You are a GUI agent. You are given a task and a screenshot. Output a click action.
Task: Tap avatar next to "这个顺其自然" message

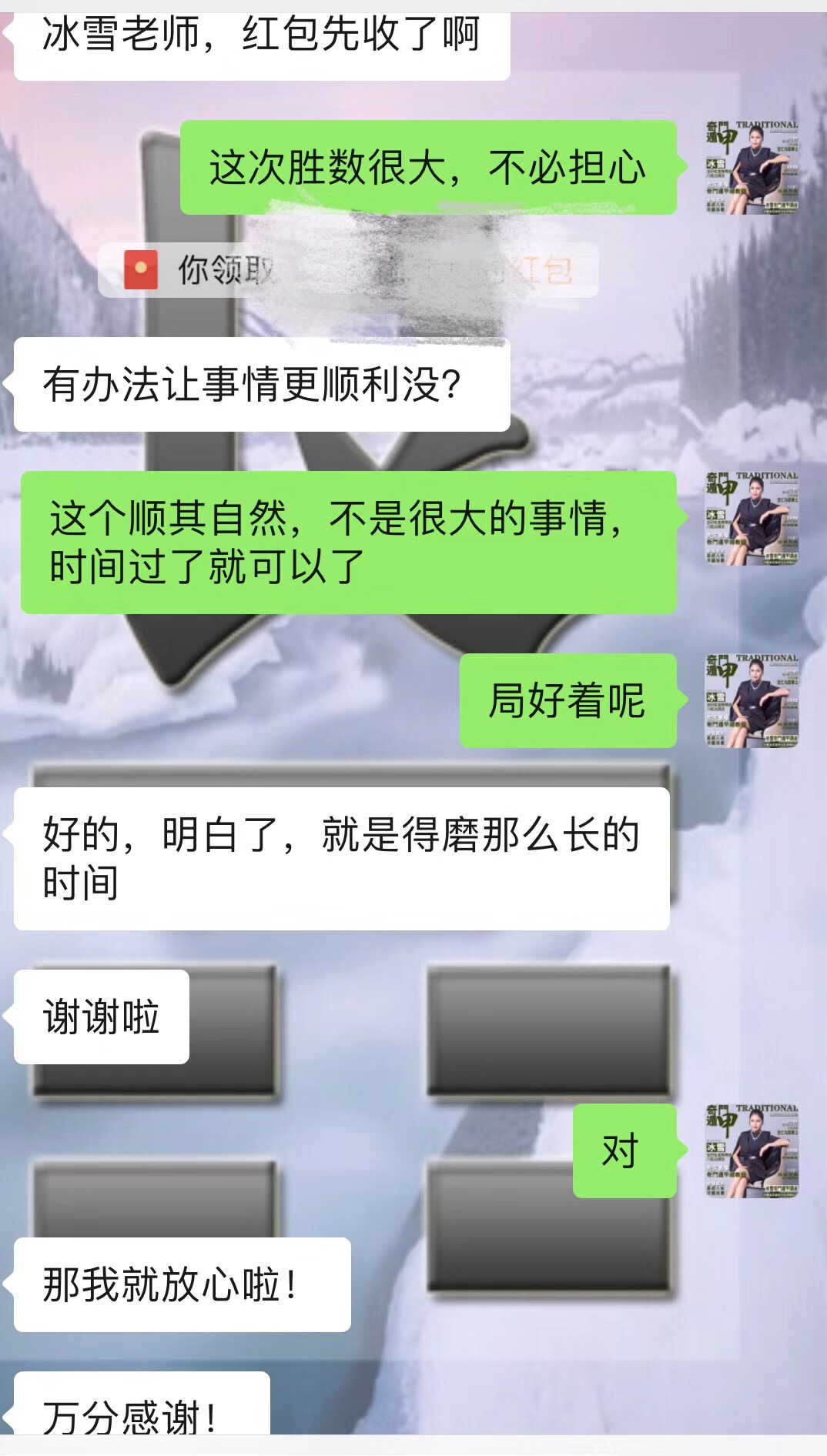point(752,519)
